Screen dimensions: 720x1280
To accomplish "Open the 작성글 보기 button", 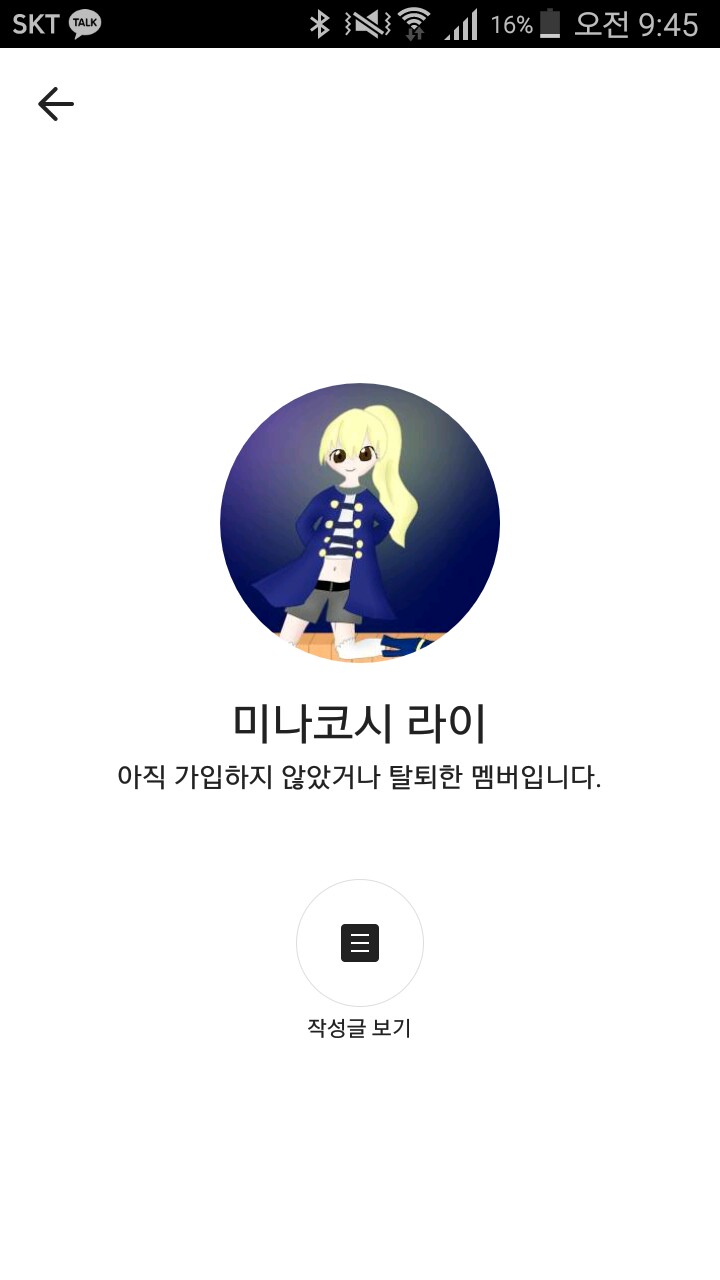I will tap(360, 943).
